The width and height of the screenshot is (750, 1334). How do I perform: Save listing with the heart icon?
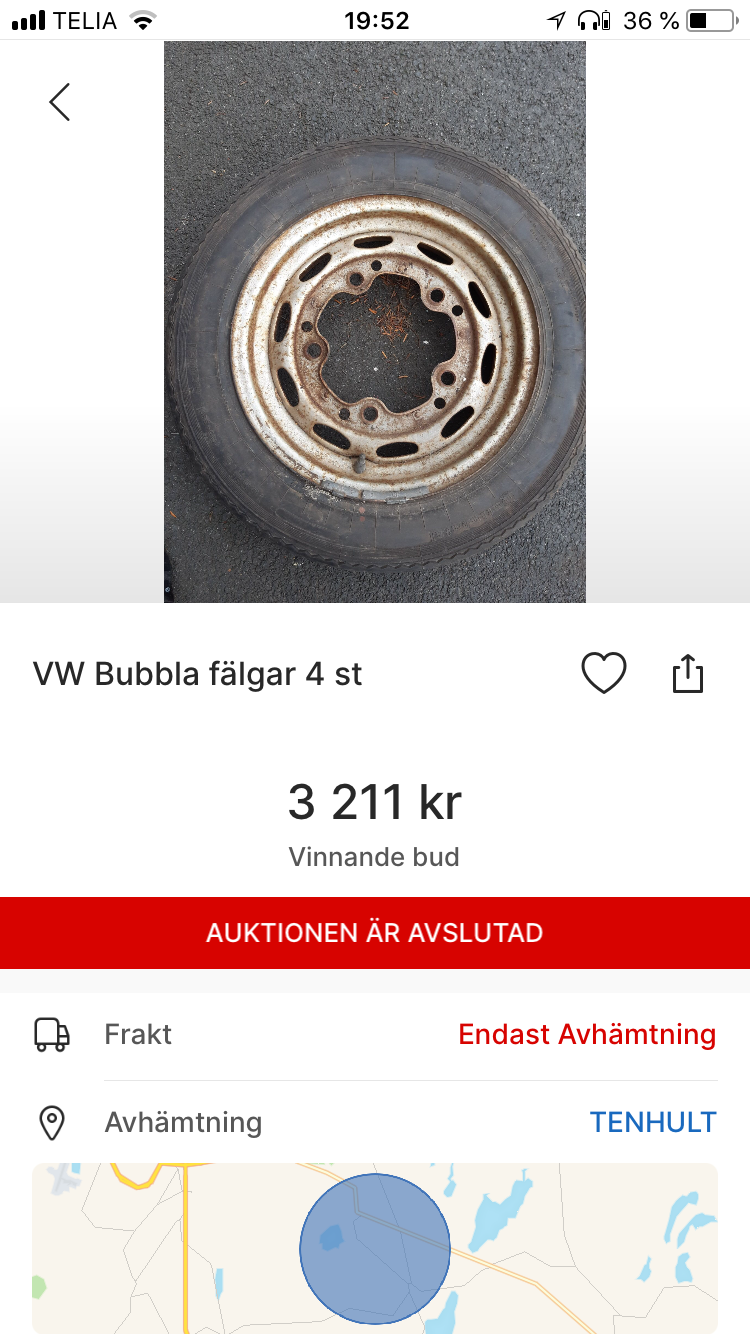pos(604,673)
